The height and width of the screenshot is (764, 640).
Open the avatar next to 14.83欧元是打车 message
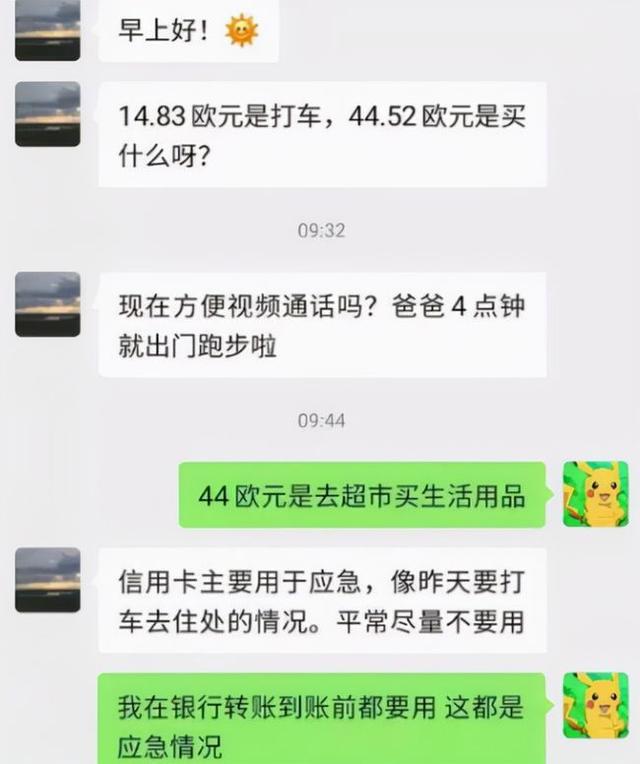(48, 114)
